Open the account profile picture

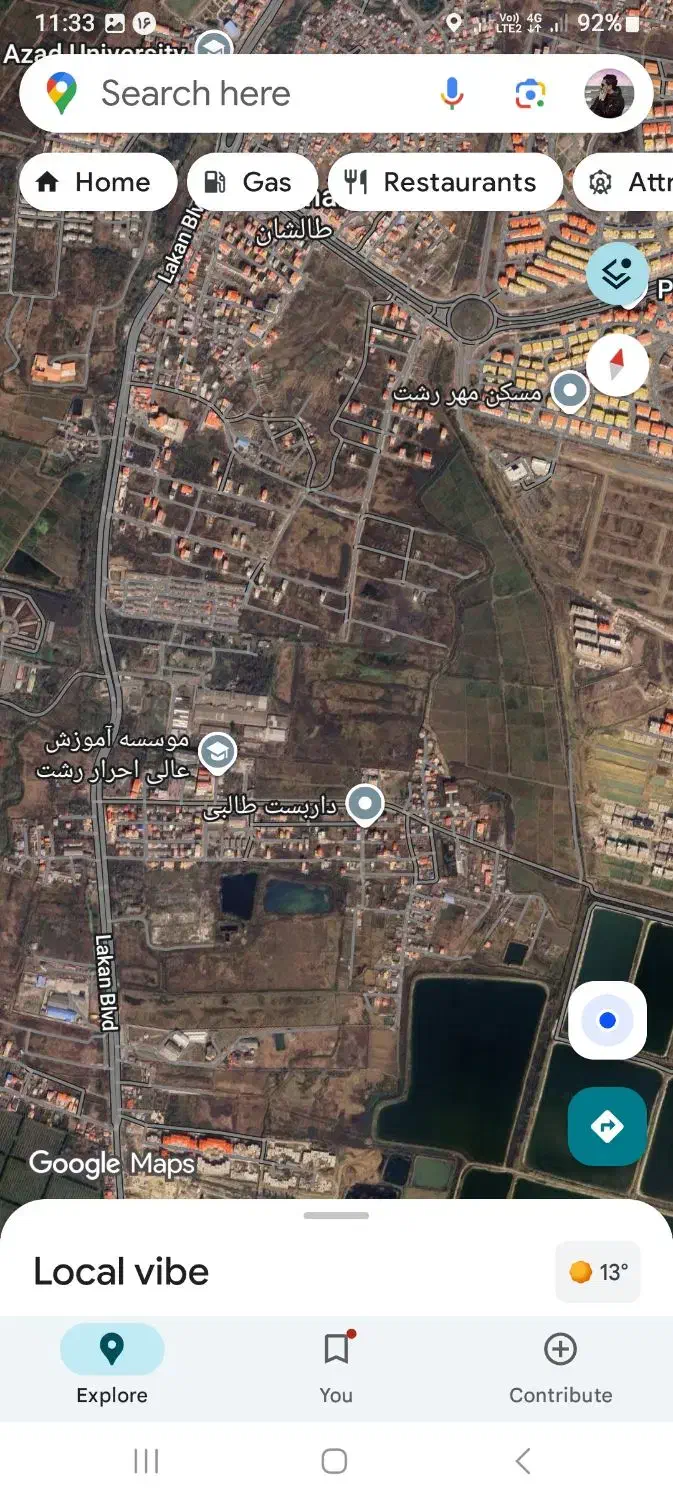(609, 94)
